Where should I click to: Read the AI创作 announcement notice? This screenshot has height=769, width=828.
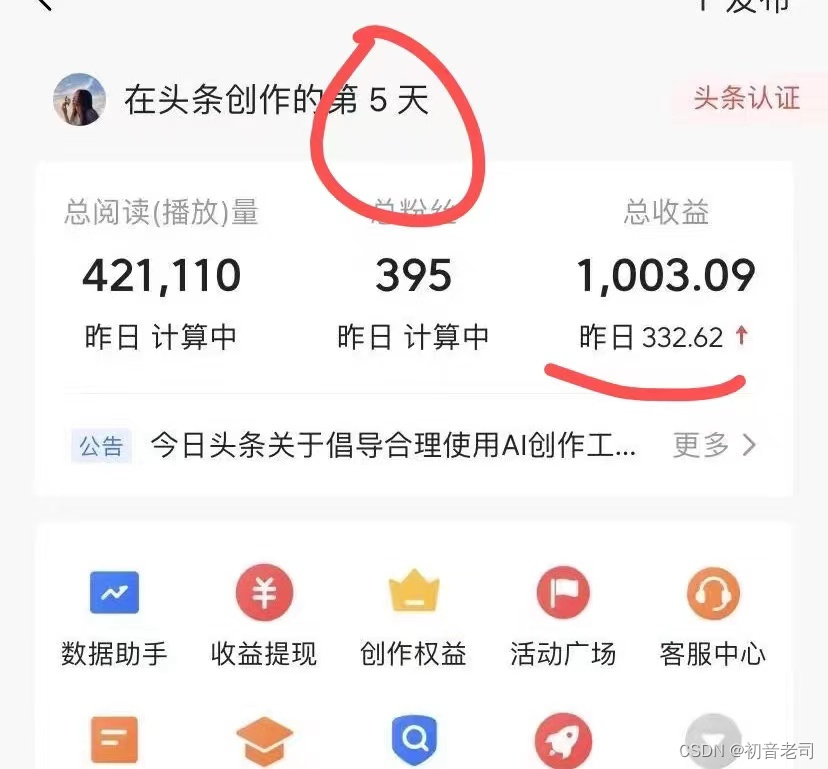click(393, 445)
